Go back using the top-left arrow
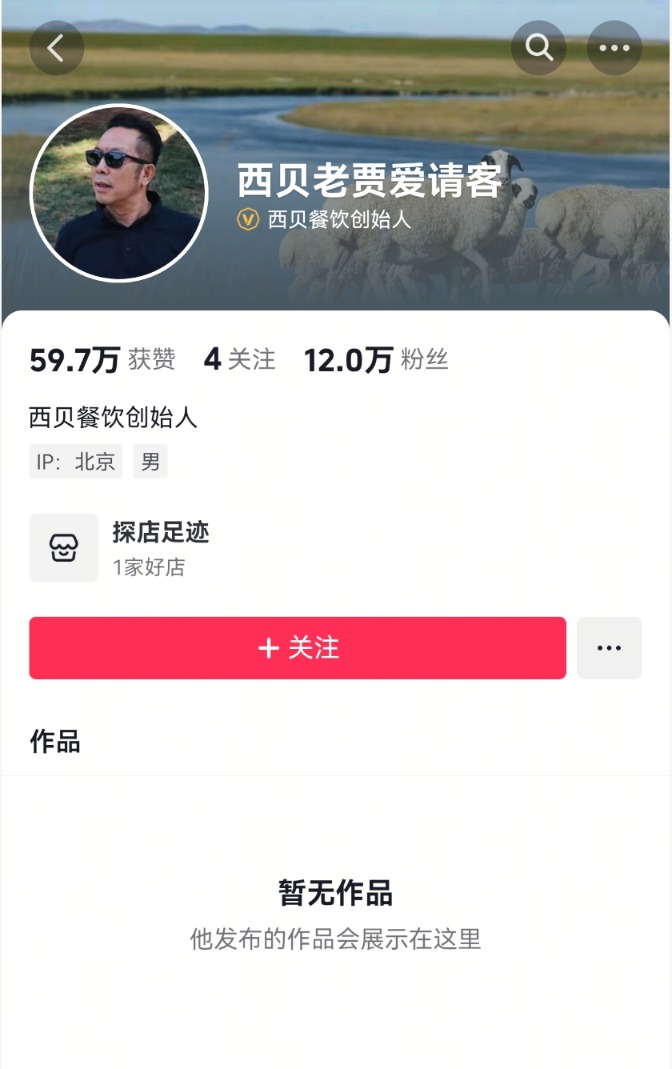 [x=56, y=48]
